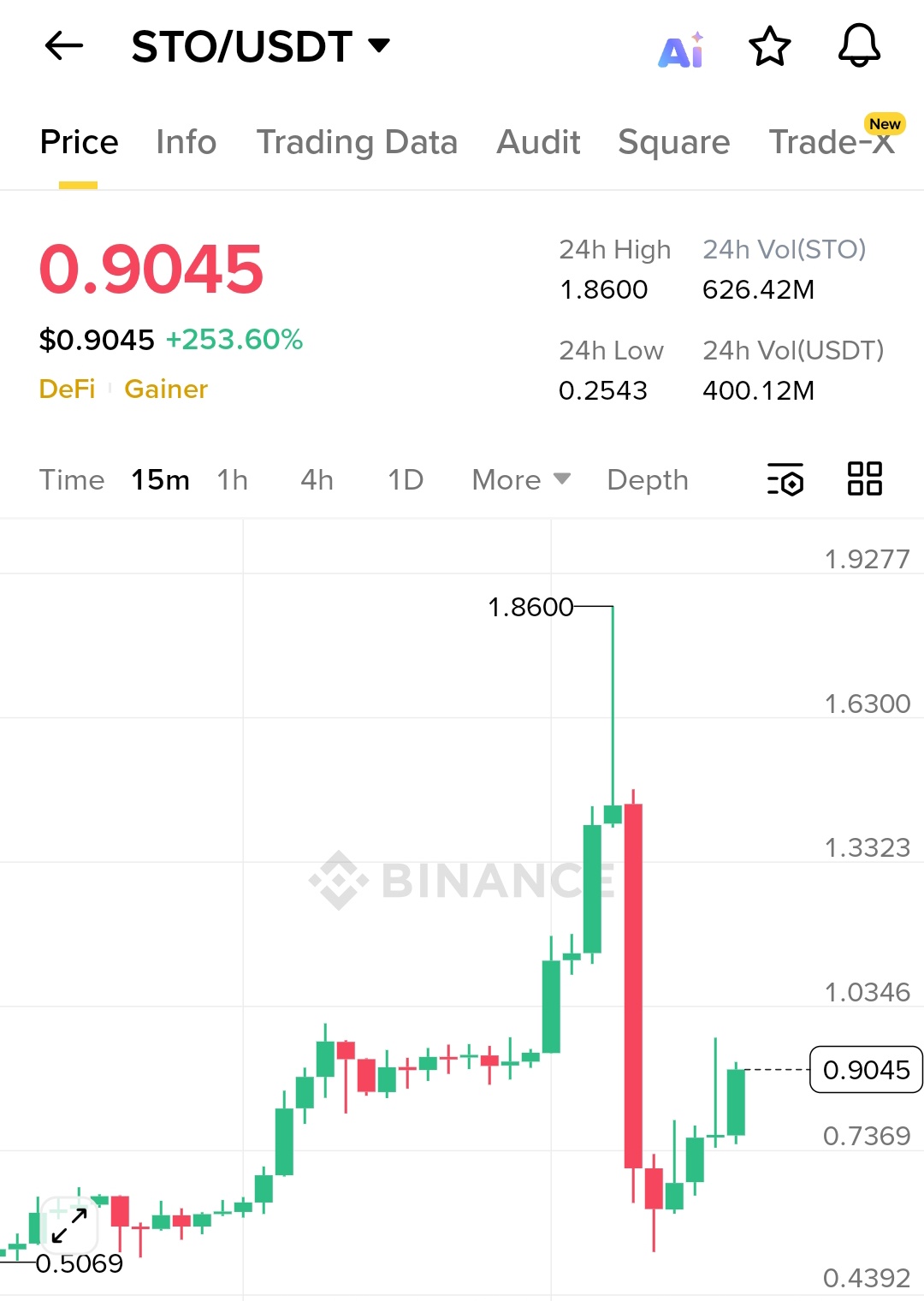Open the AI assistant icon

click(x=681, y=50)
